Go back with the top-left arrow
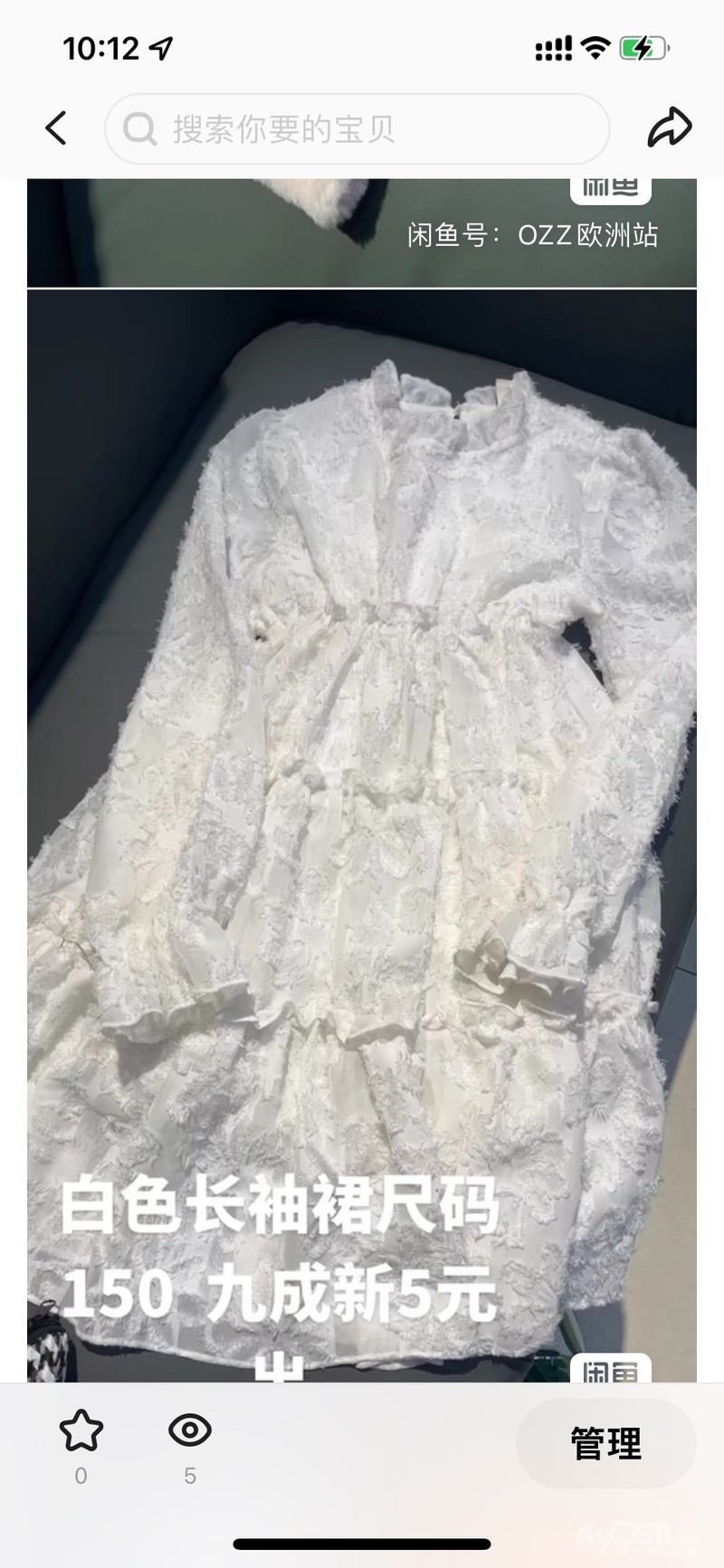The width and height of the screenshot is (724, 1568). [56, 128]
